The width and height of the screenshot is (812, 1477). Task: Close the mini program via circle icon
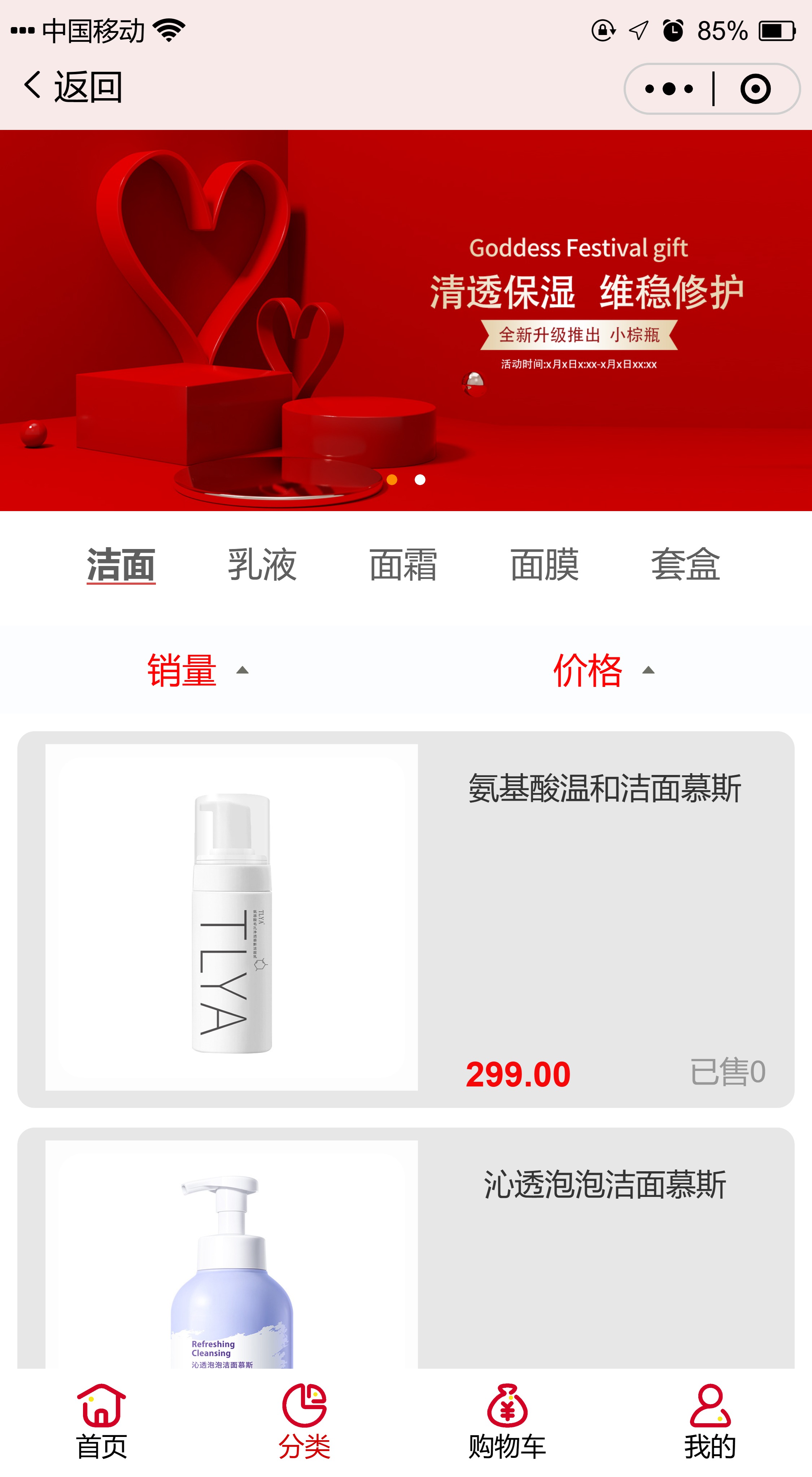755,89
